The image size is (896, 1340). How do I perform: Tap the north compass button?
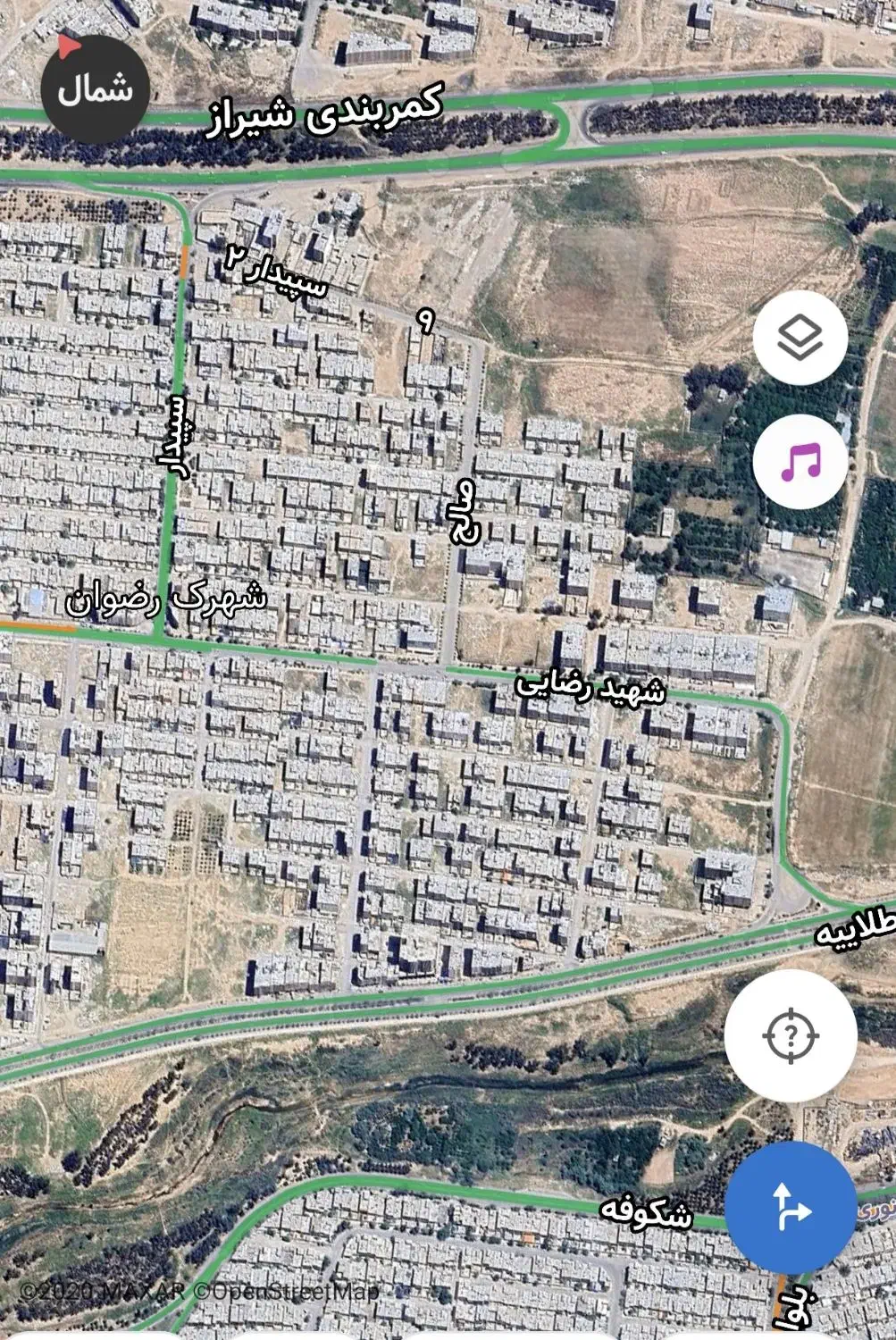click(95, 88)
